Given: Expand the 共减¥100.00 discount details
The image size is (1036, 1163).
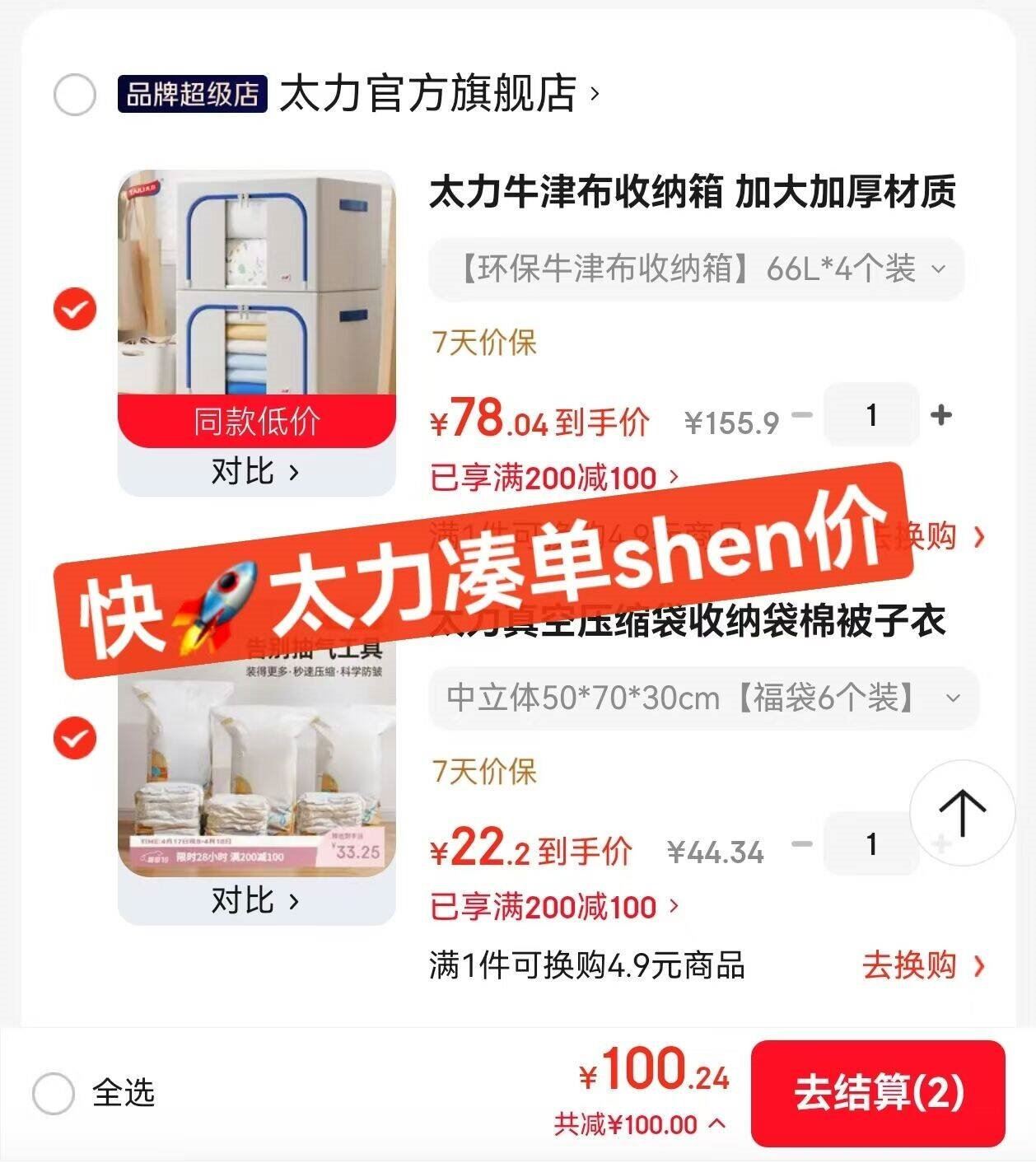Looking at the screenshot, I should [640, 1124].
